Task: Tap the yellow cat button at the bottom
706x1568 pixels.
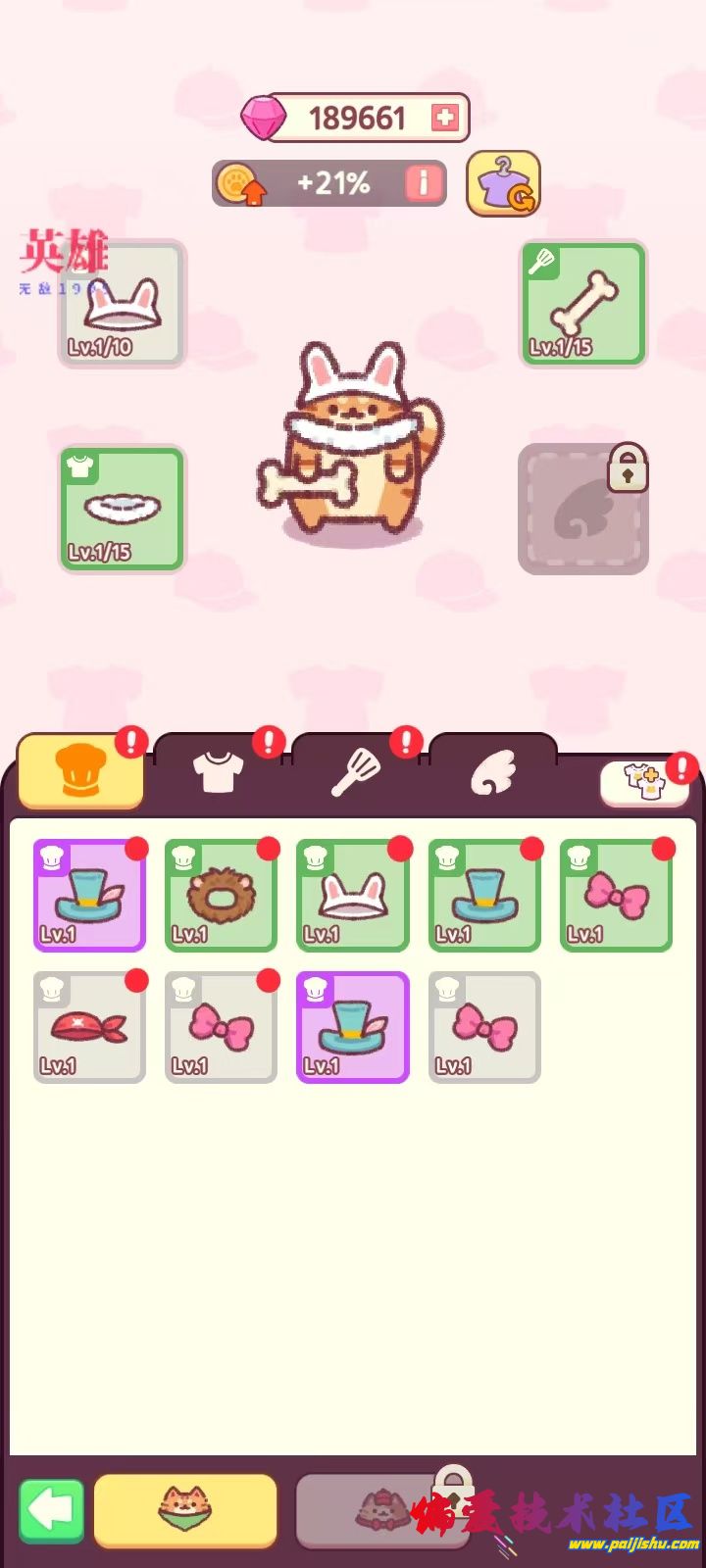Action: 185,1511
